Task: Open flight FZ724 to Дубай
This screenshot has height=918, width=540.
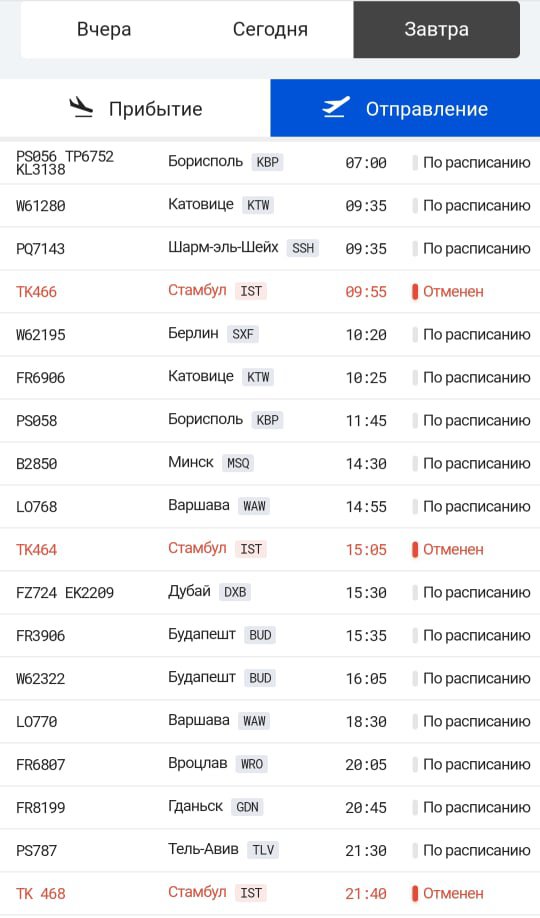Action: [270, 592]
